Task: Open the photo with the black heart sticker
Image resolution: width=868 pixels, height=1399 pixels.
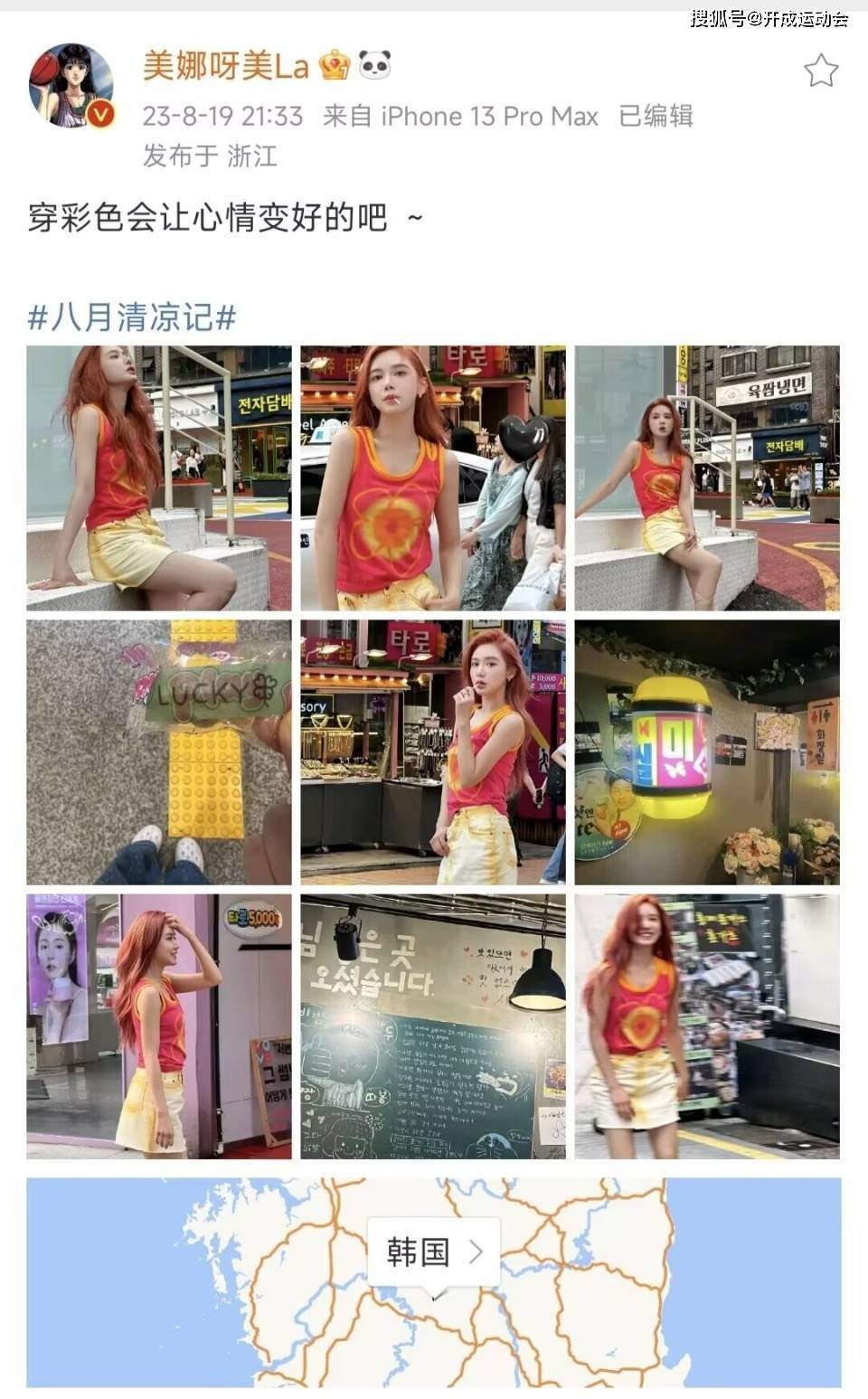Action: pos(433,477)
